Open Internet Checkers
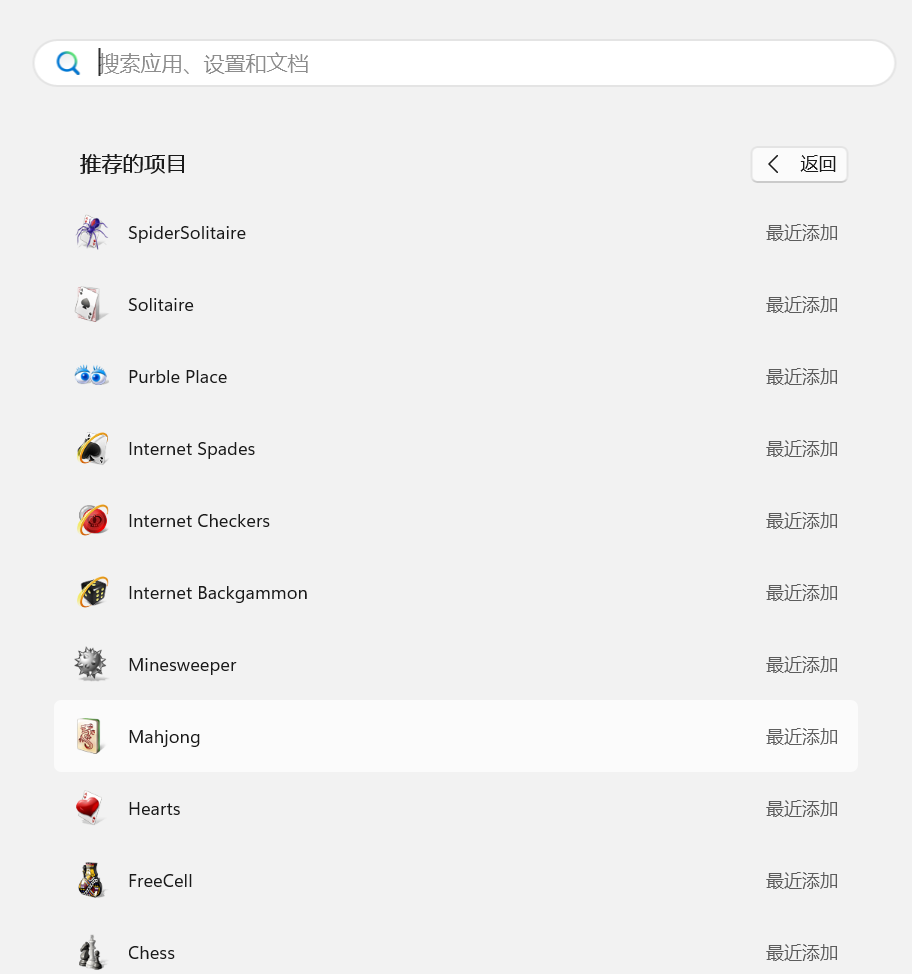 coord(199,521)
